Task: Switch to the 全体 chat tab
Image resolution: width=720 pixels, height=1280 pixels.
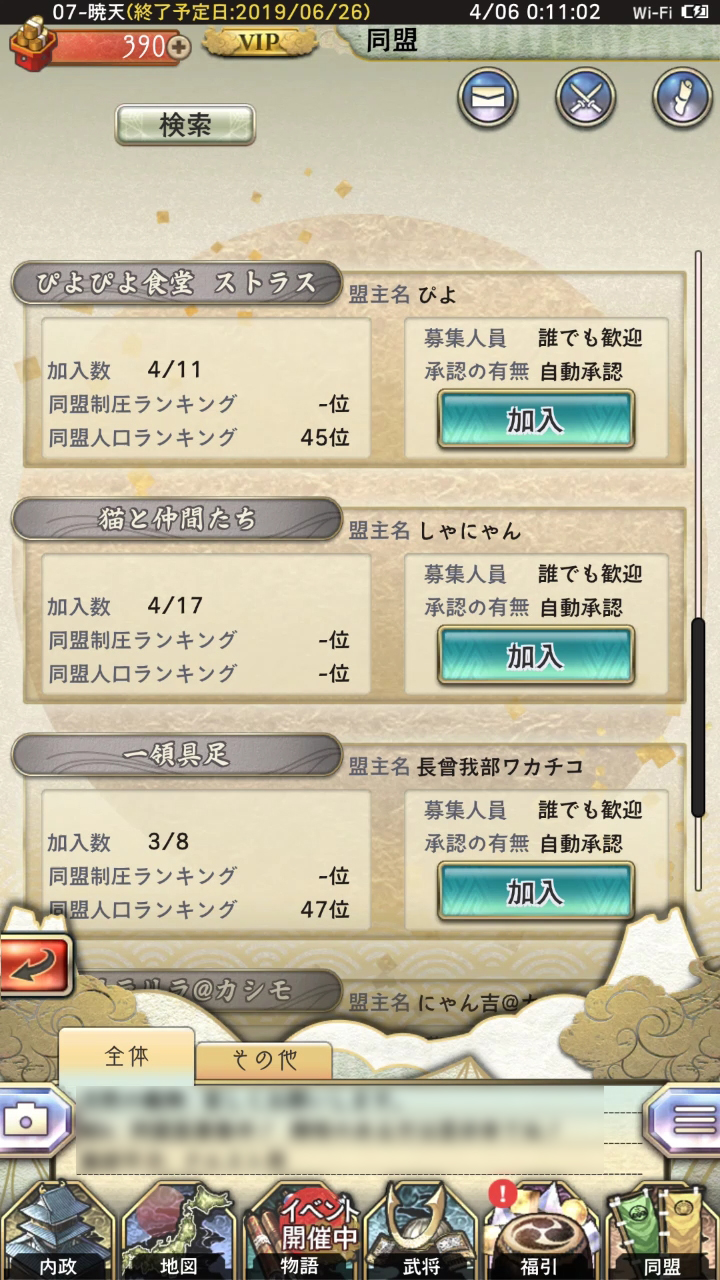Action: click(x=126, y=1056)
